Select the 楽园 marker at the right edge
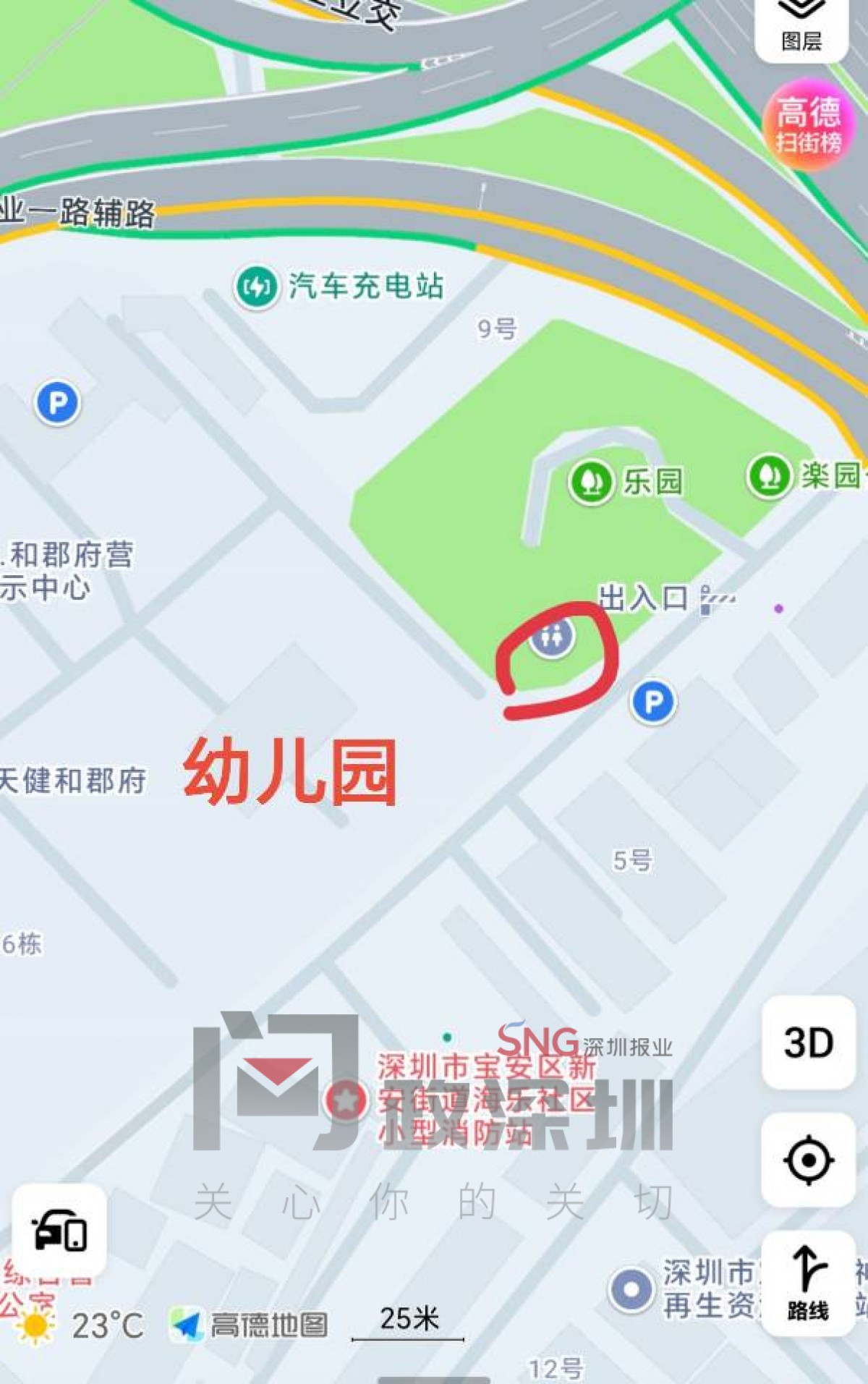Screen dimensions: 868x1384 [x=769, y=475]
